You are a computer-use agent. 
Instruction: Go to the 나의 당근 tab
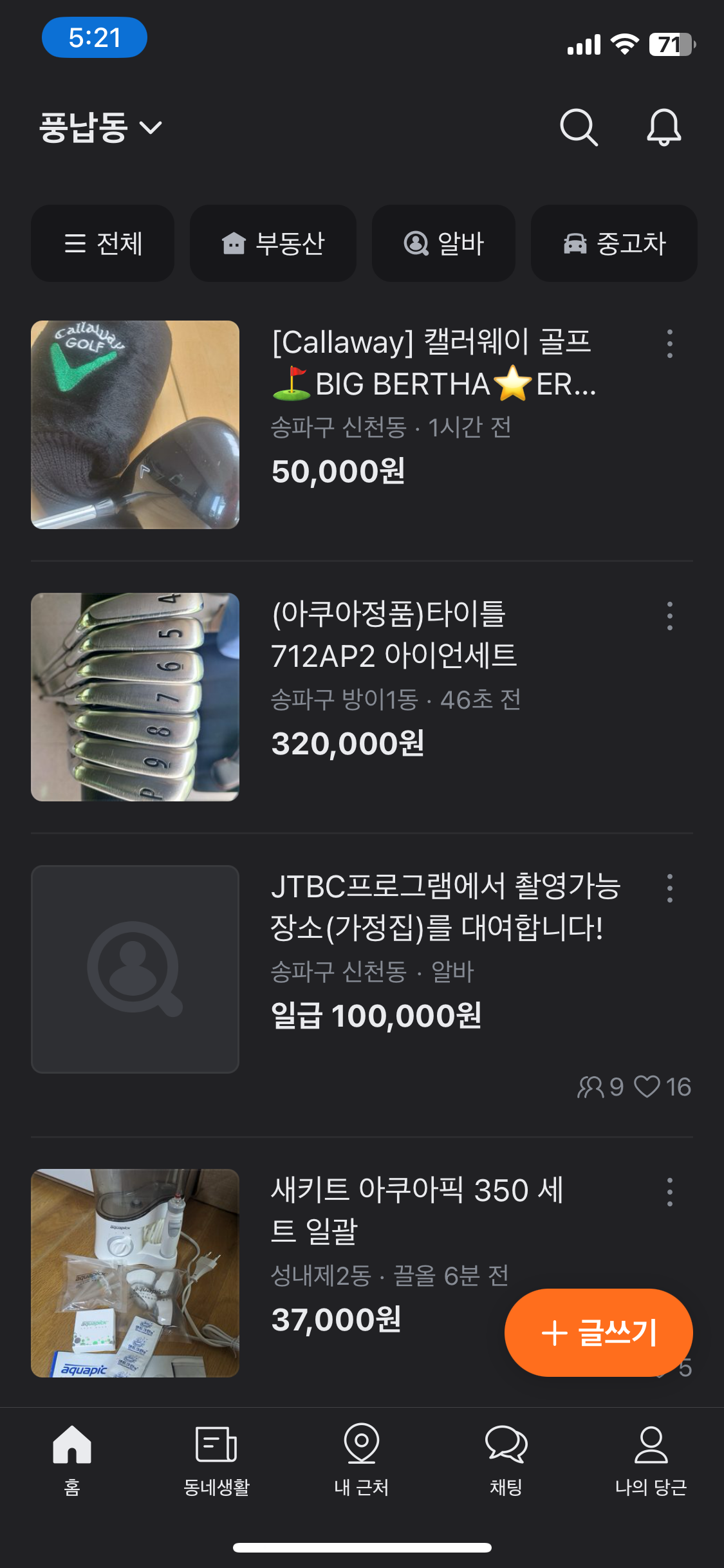(x=651, y=1458)
